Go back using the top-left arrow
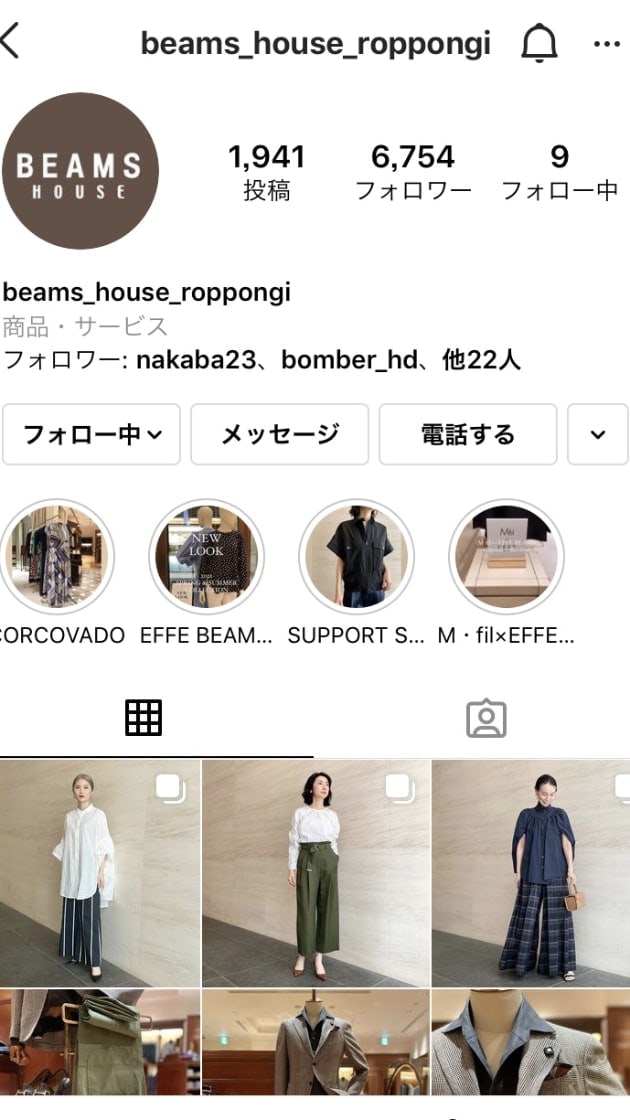The width and height of the screenshot is (630, 1120). click(11, 42)
